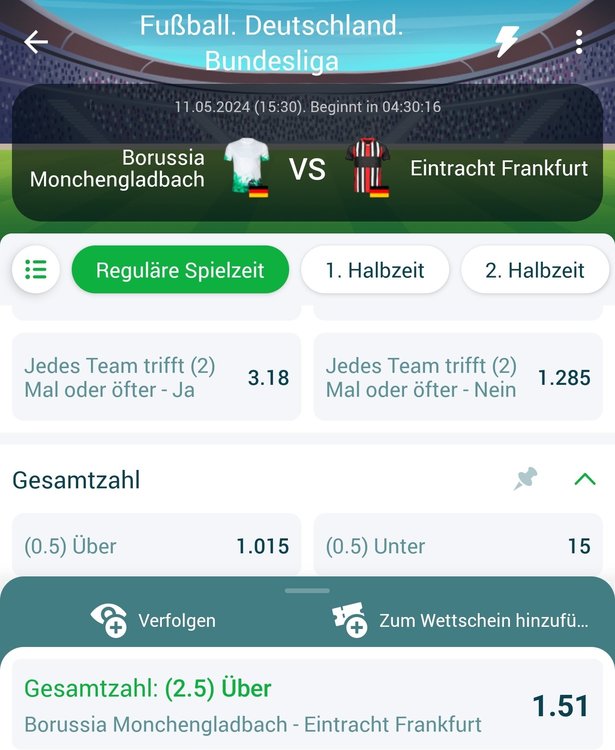
Task: Pick Jedes Team trifft (2) Mal - Ja at 3.18
Action: pos(156,377)
